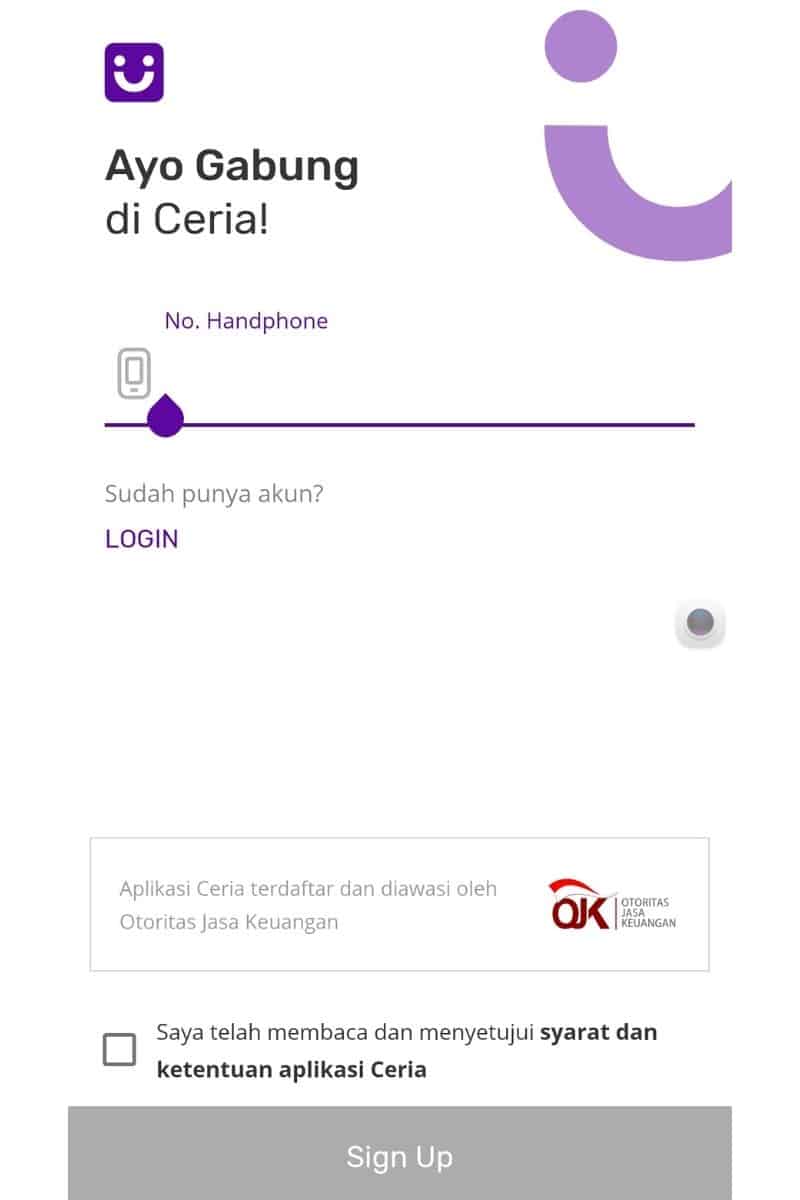Tap the Sign Up button
The height and width of the screenshot is (1200, 800).
point(400,1157)
